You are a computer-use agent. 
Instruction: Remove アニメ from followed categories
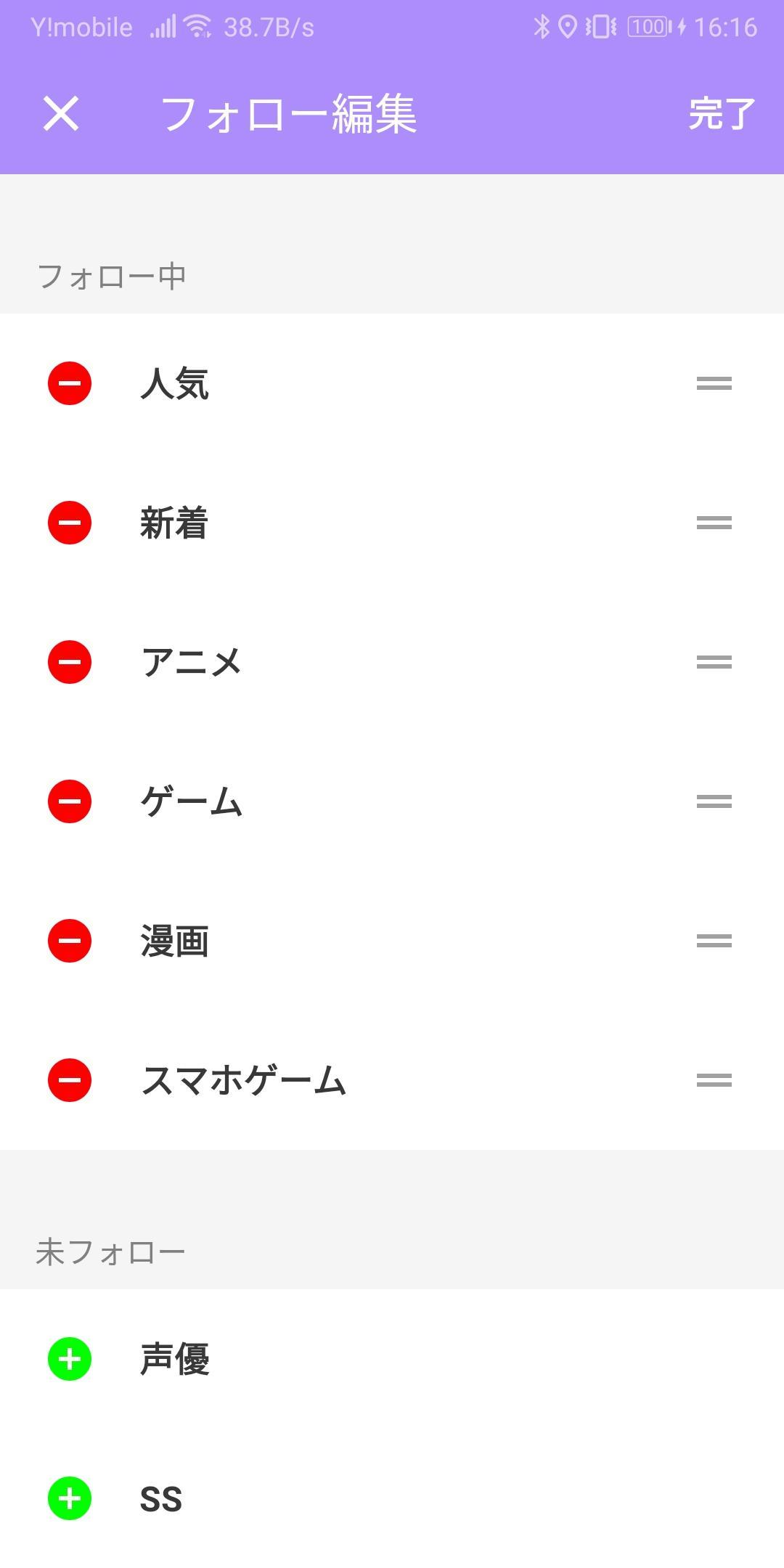[x=70, y=662]
